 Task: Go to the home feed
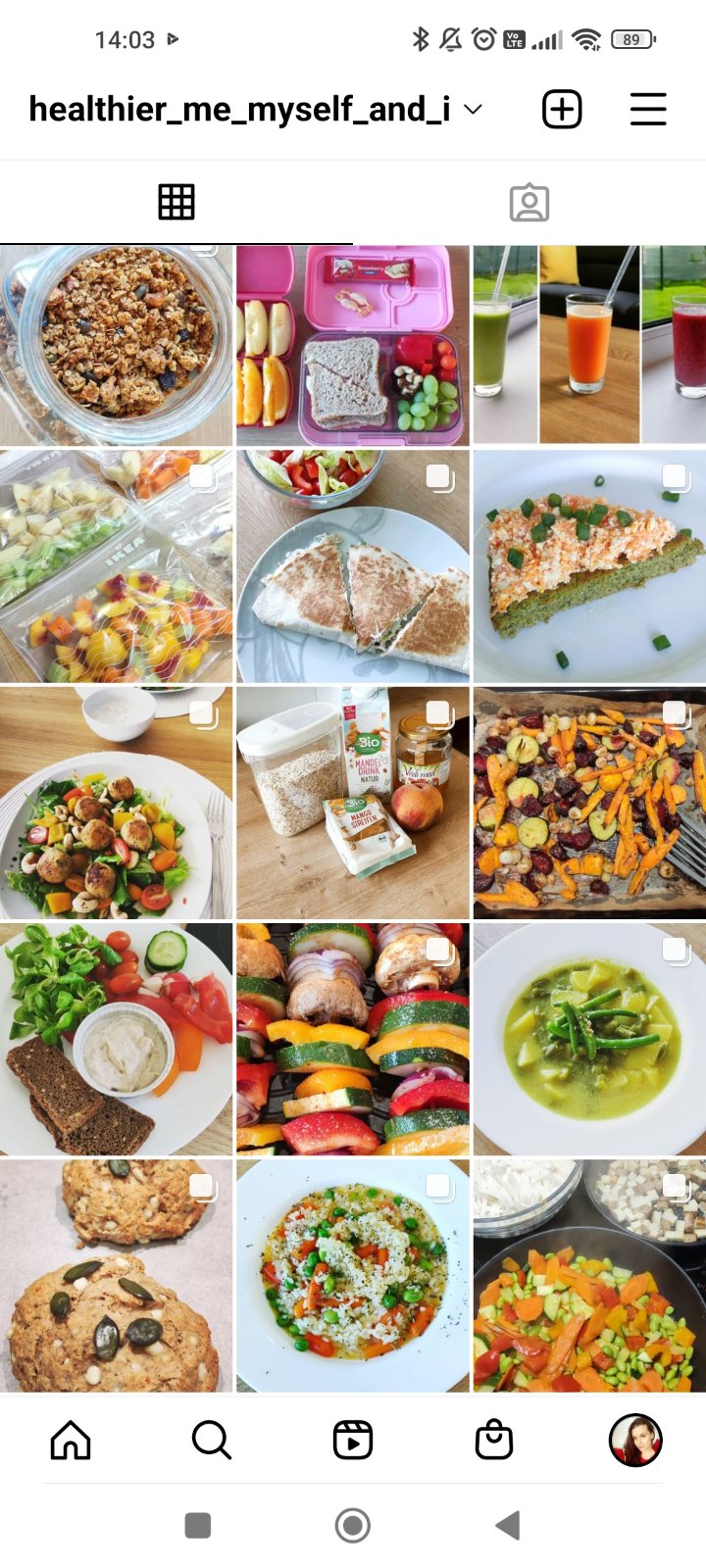(x=71, y=1440)
